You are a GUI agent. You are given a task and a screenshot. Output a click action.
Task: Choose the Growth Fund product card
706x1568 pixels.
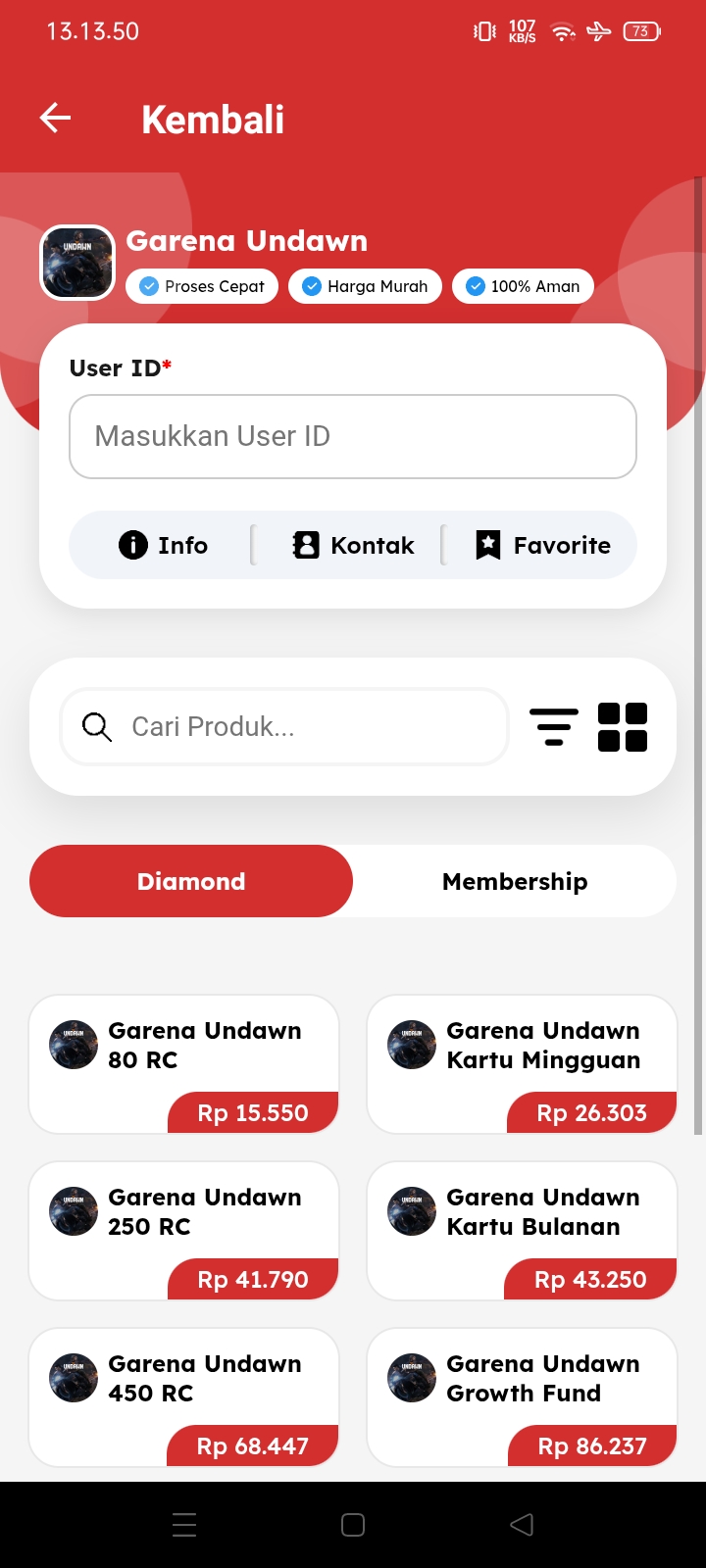tap(522, 1397)
